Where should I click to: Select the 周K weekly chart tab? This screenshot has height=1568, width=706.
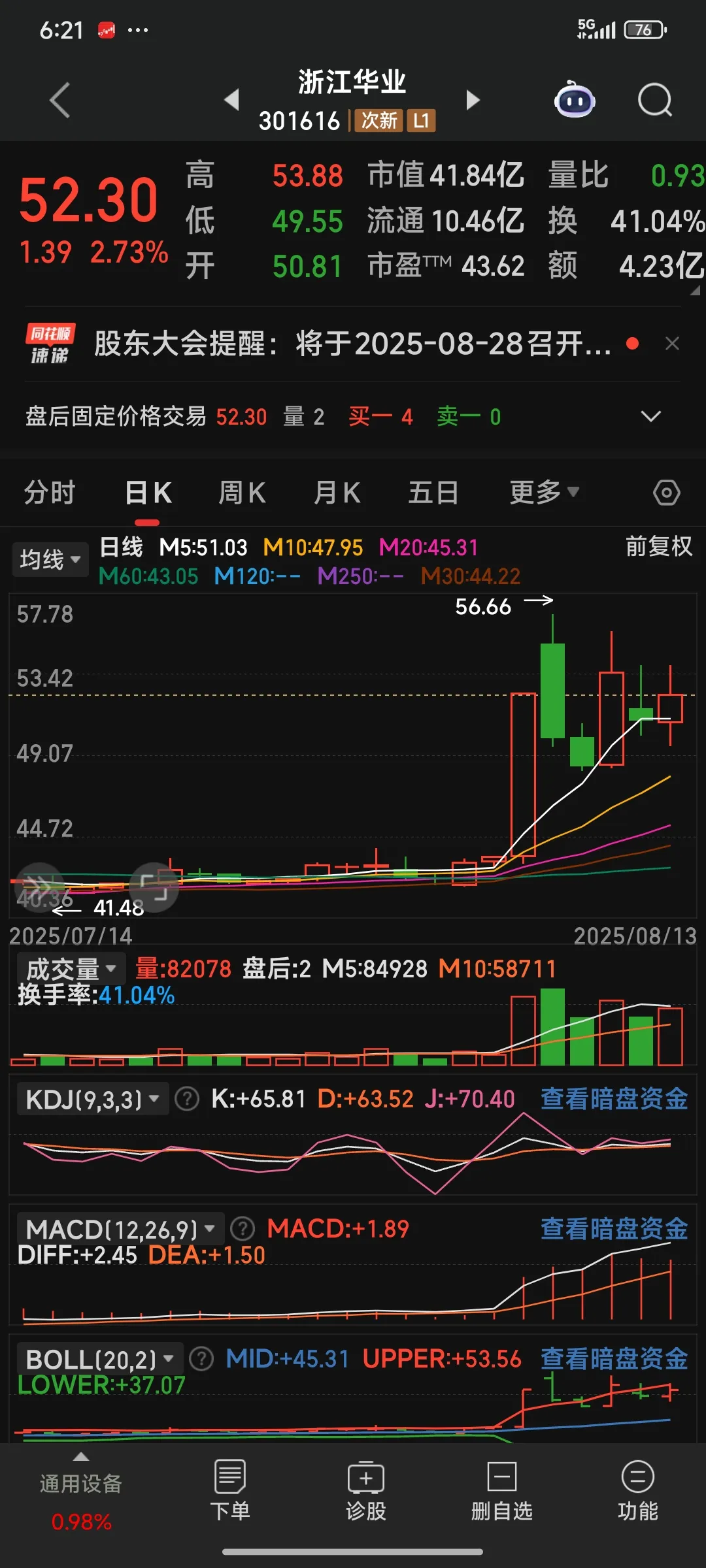[242, 493]
